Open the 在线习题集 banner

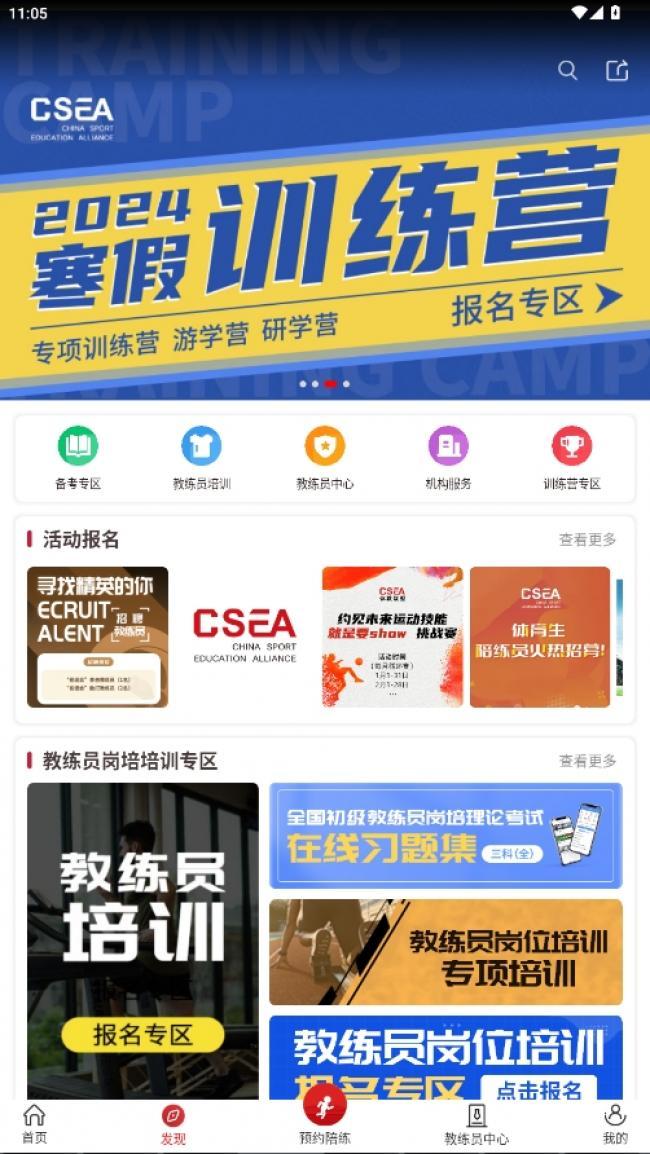tap(445, 835)
